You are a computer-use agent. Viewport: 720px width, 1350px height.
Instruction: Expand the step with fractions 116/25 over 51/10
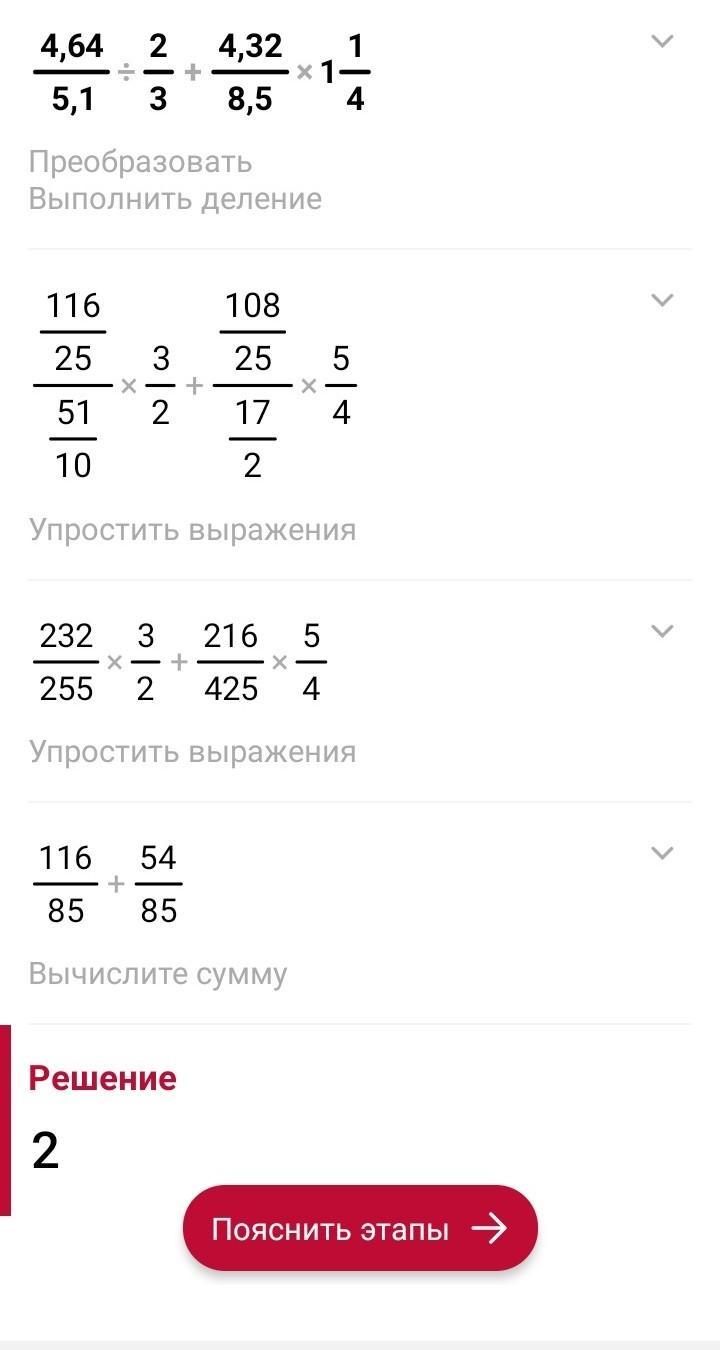tap(662, 301)
